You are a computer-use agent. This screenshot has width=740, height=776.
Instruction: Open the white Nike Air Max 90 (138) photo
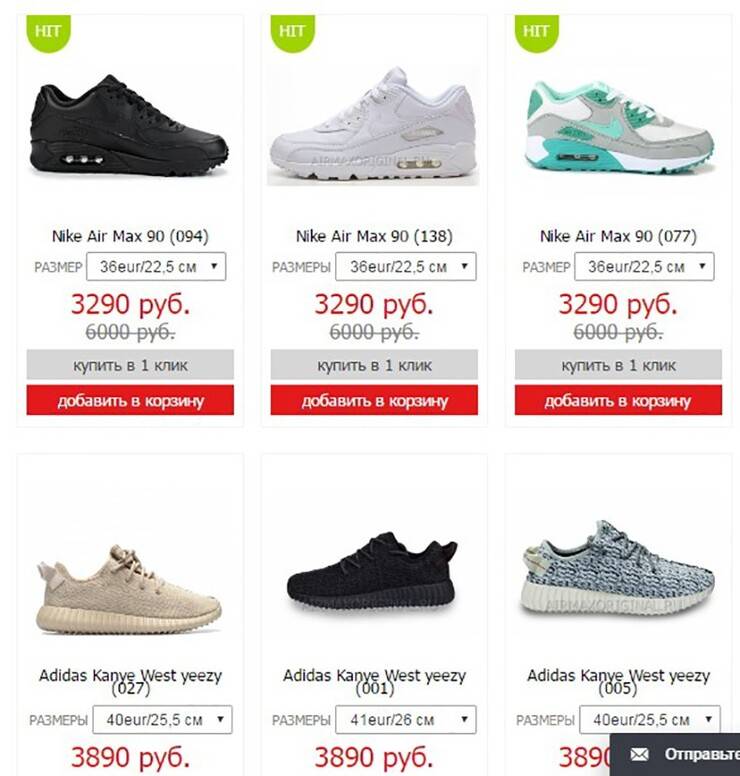tap(373, 127)
